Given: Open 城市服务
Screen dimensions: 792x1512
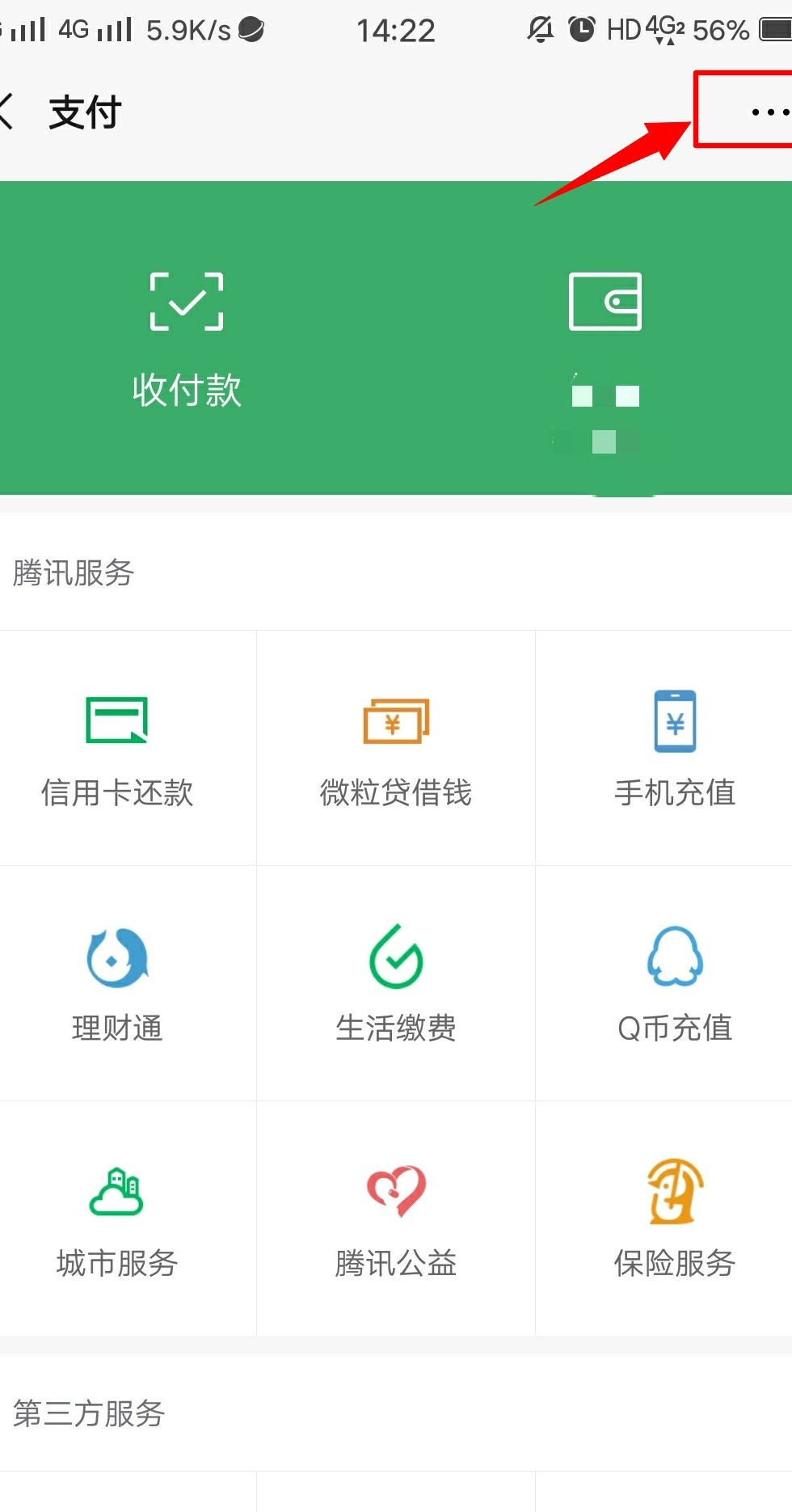Looking at the screenshot, I should [x=117, y=1218].
